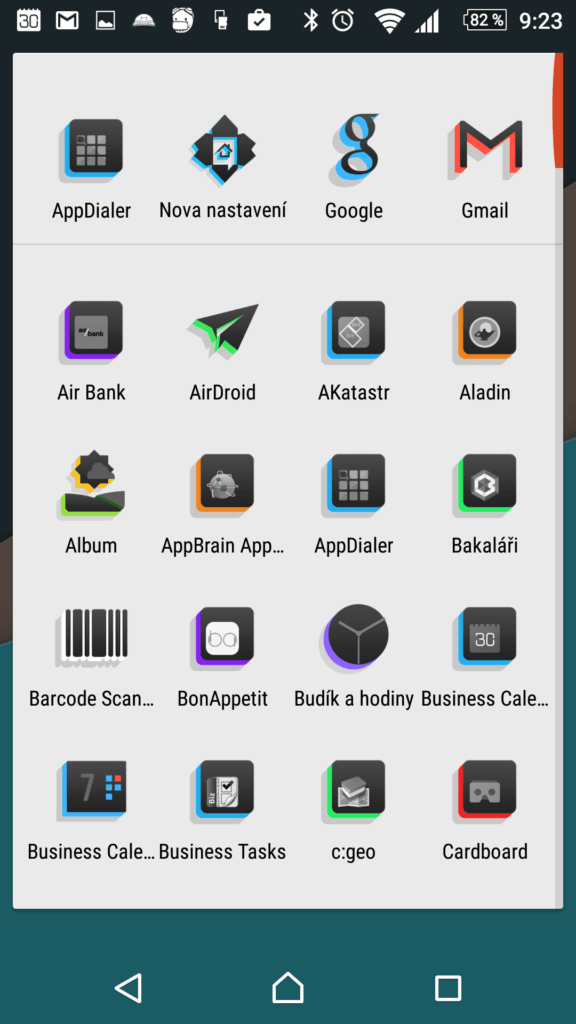Go back with the navigation back button
This screenshot has height=1024, width=576.
[128, 987]
